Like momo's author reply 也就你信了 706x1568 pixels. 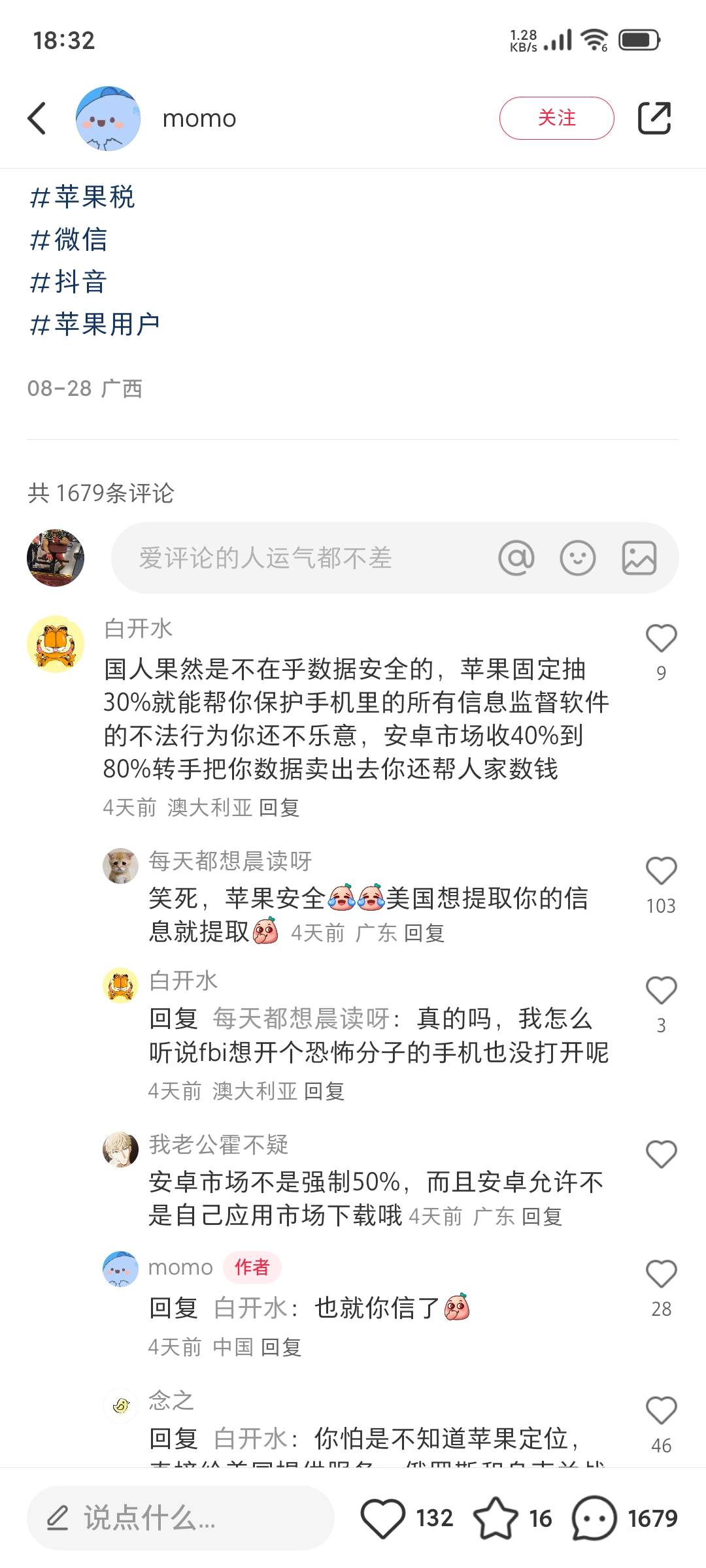(x=661, y=1274)
